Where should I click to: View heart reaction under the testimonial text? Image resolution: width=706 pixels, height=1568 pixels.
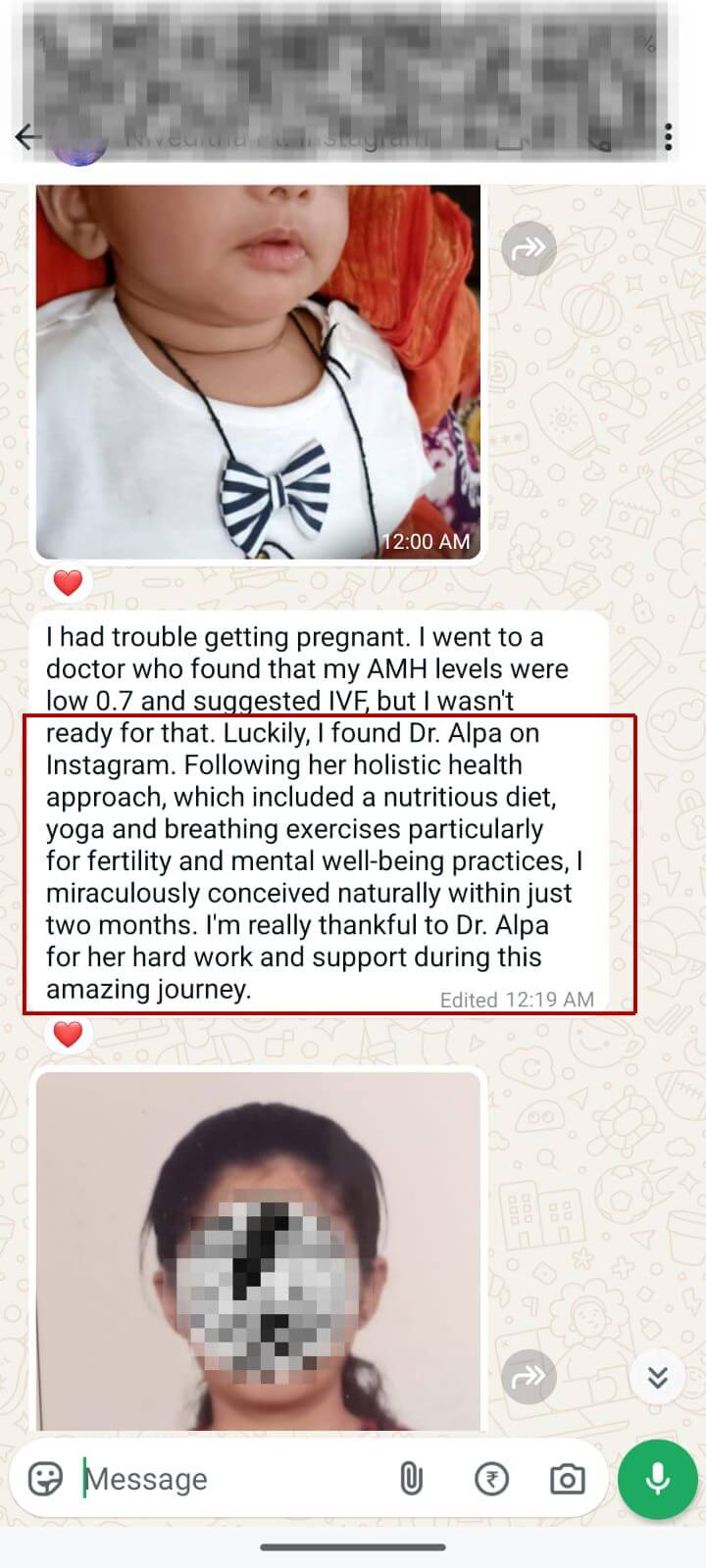68,1034
